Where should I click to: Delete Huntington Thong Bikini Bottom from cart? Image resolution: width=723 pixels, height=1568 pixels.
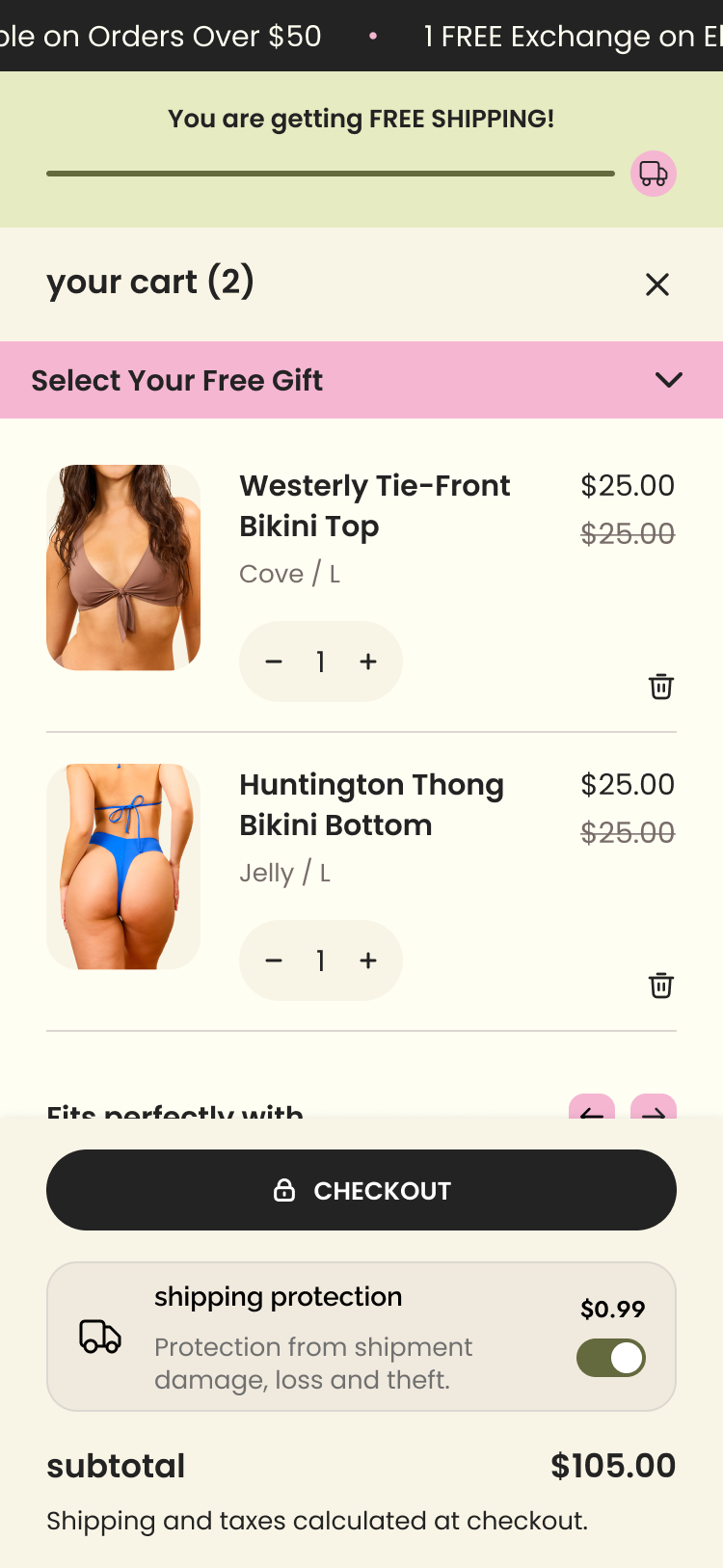[661, 986]
